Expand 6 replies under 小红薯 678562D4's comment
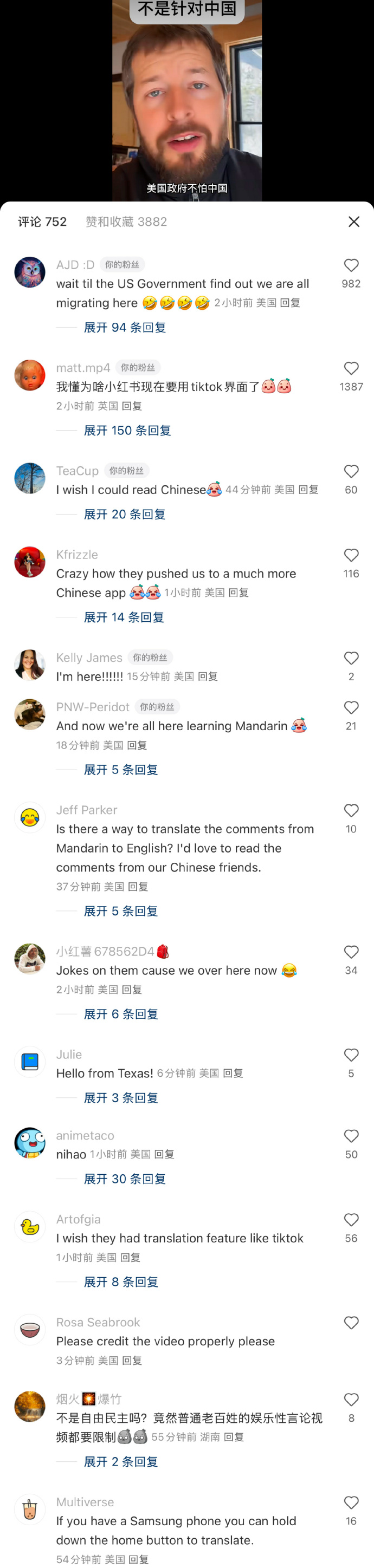 click(121, 1014)
